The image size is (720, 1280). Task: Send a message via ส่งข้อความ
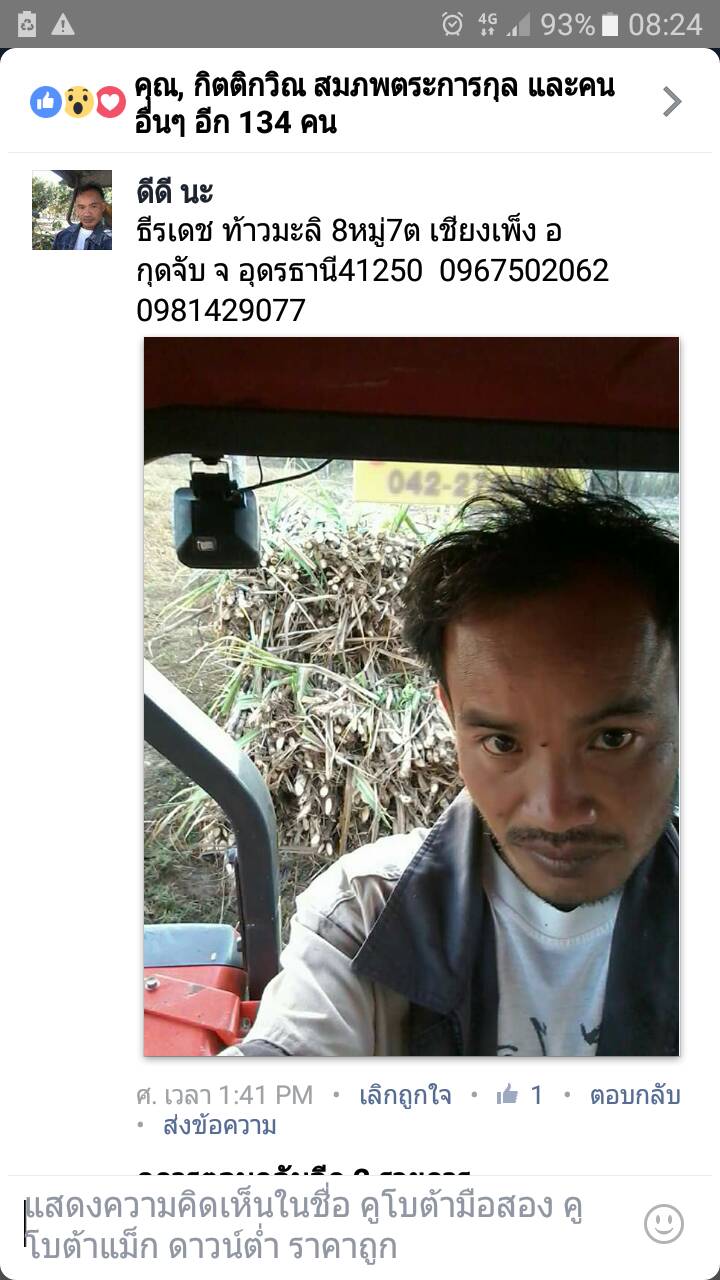219,1126
